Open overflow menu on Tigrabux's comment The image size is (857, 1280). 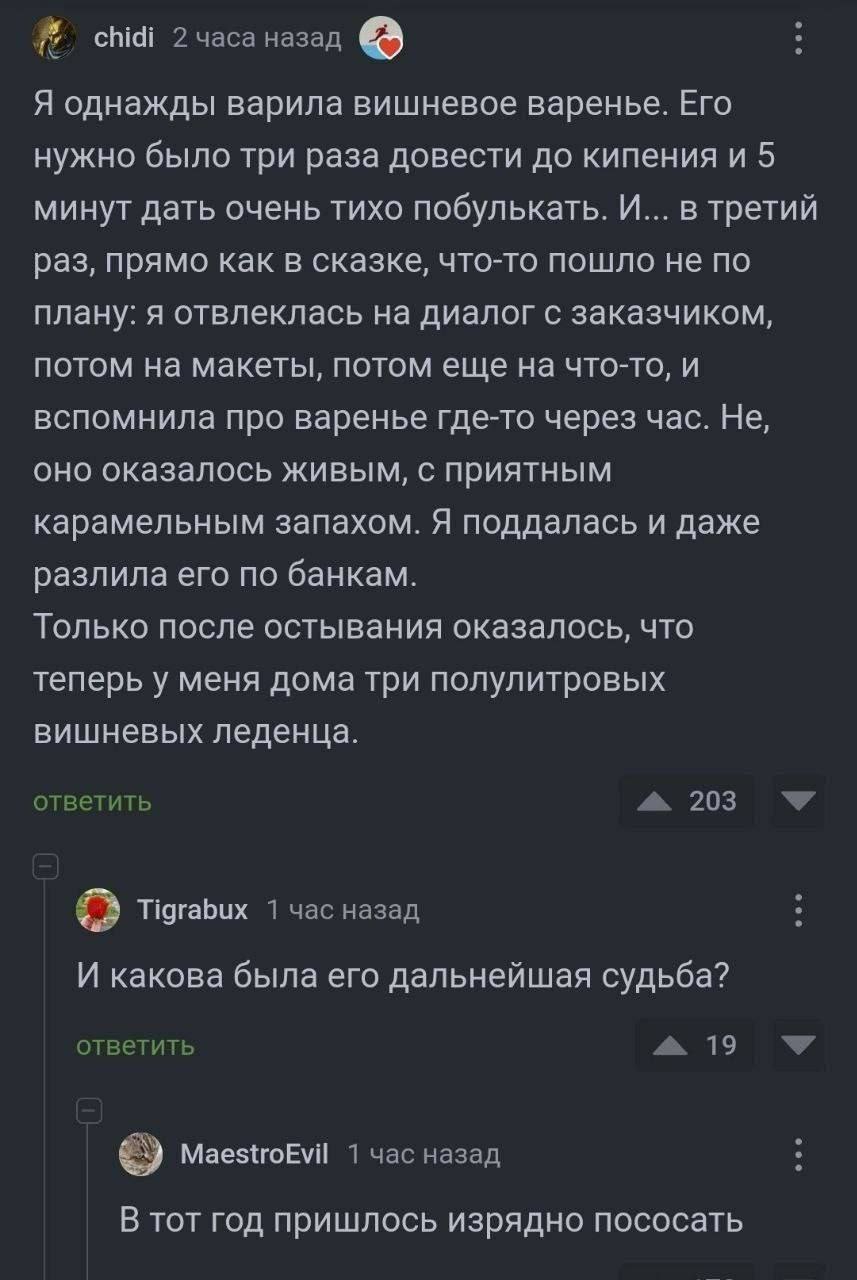798,910
